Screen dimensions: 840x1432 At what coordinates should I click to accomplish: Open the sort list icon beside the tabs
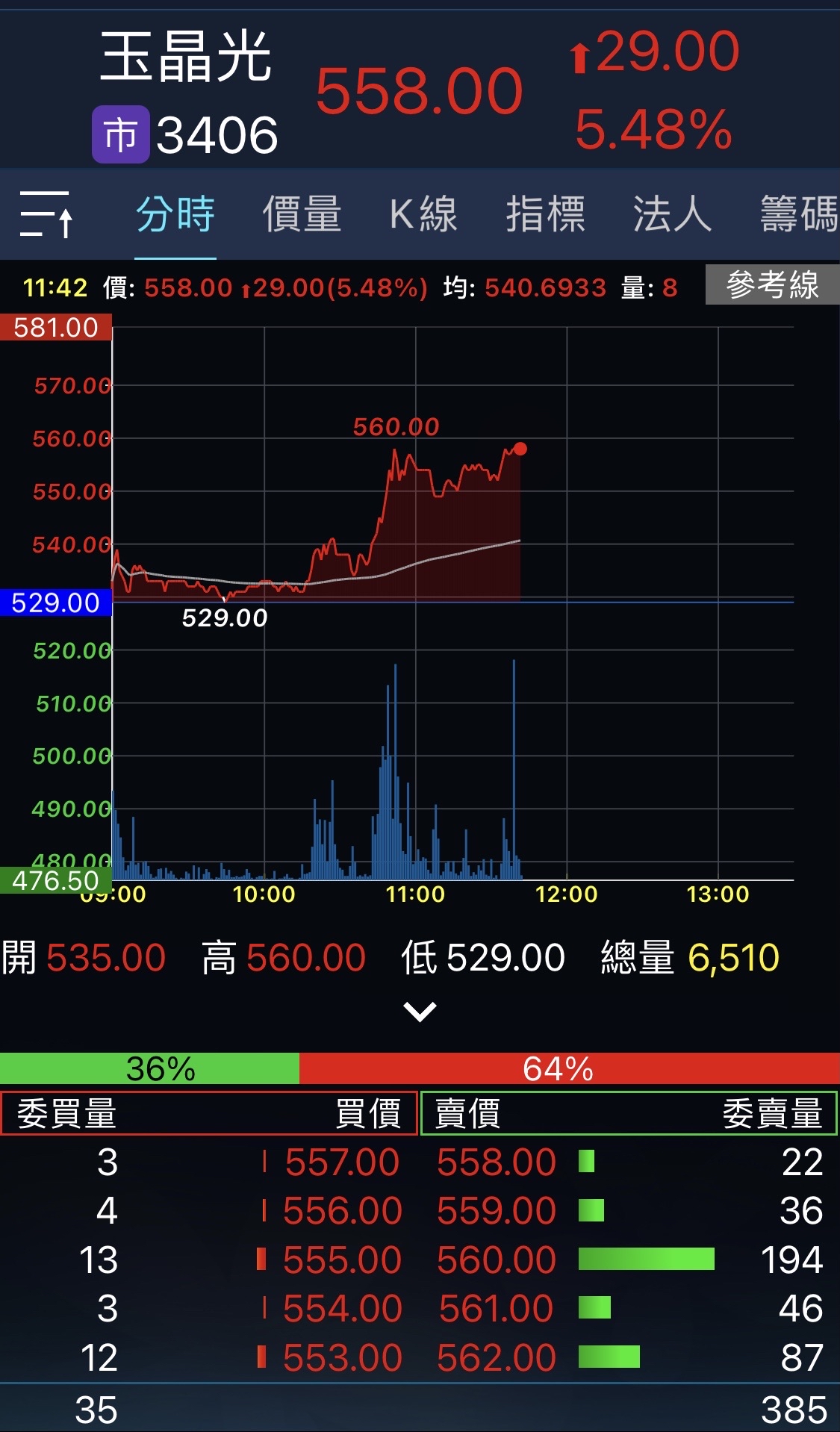click(x=46, y=214)
